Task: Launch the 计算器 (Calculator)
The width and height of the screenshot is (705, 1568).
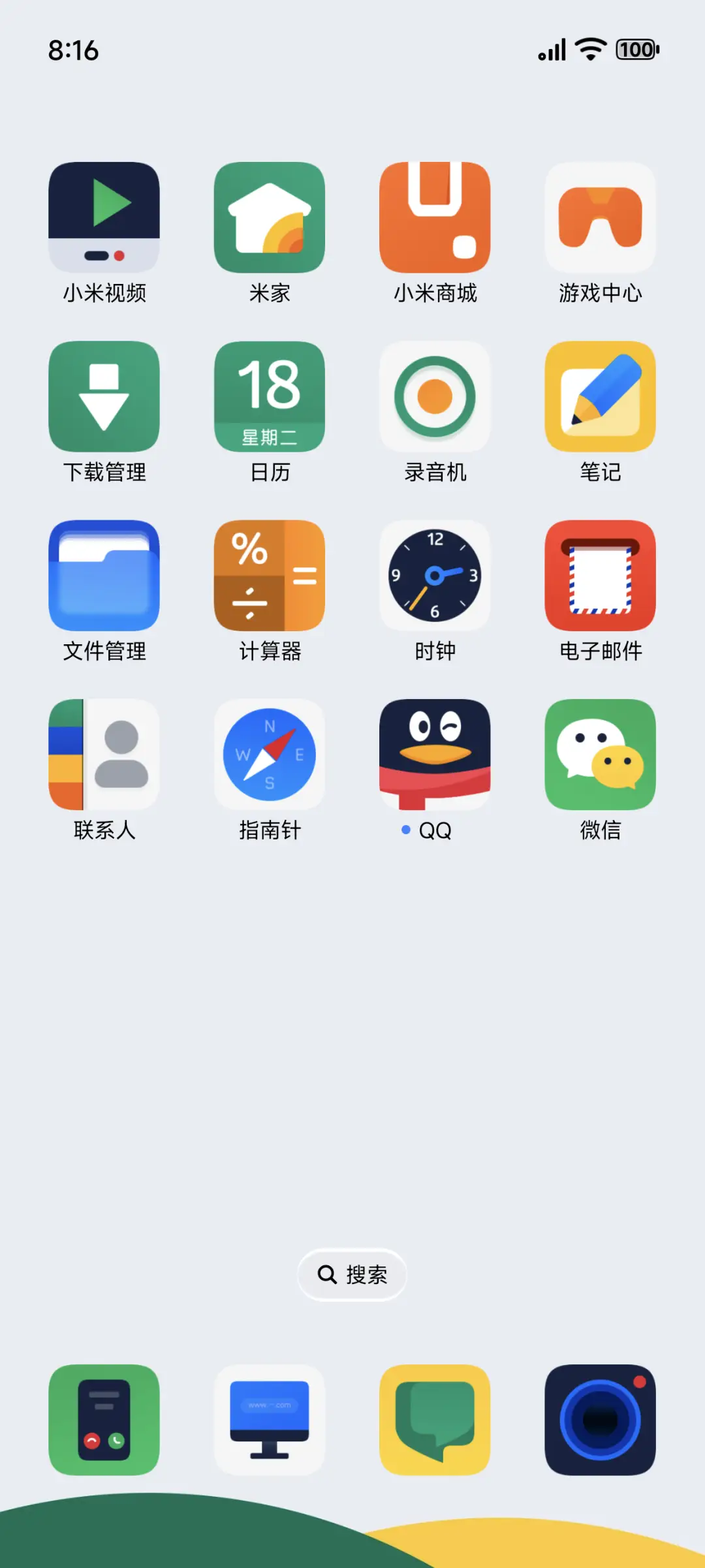Action: click(x=270, y=576)
